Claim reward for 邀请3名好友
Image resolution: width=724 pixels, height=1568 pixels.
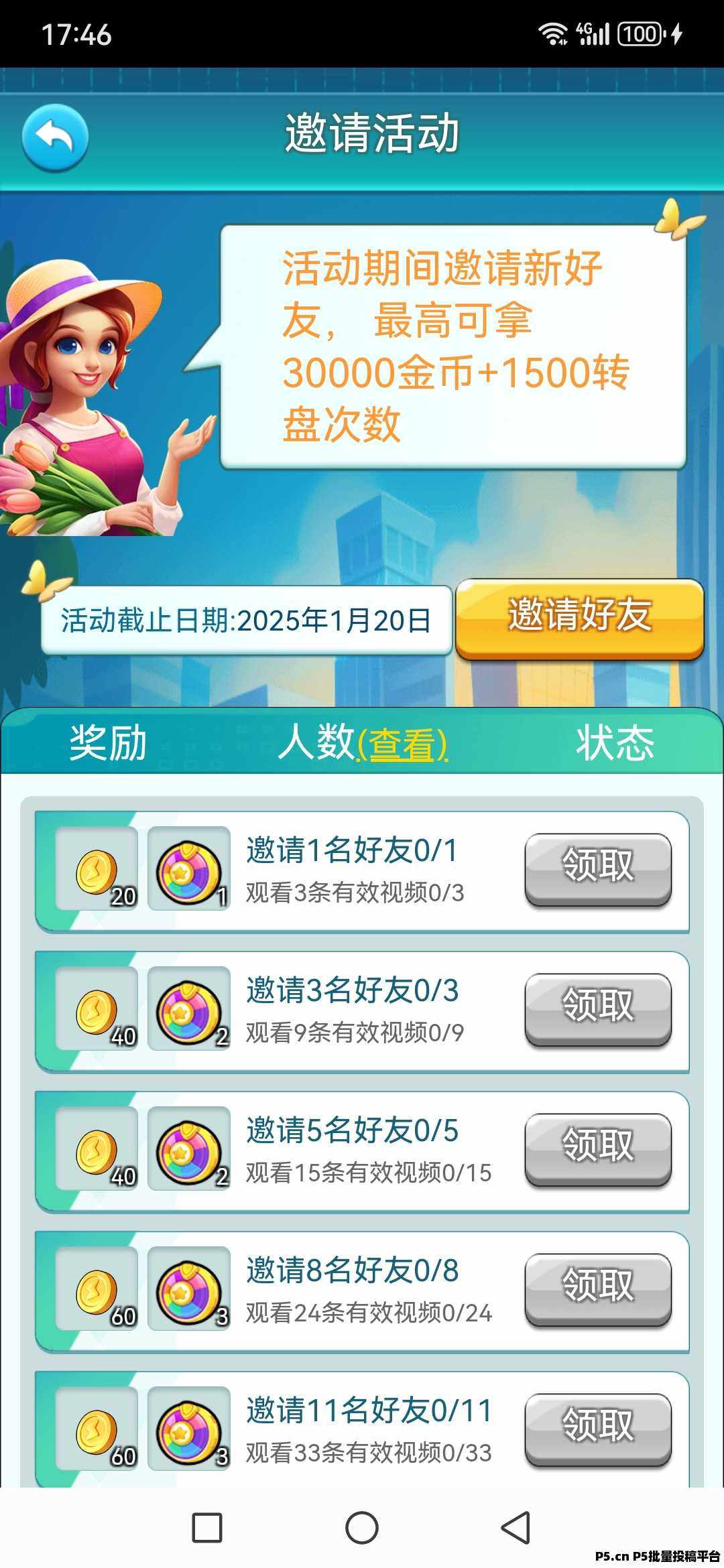[598, 1008]
